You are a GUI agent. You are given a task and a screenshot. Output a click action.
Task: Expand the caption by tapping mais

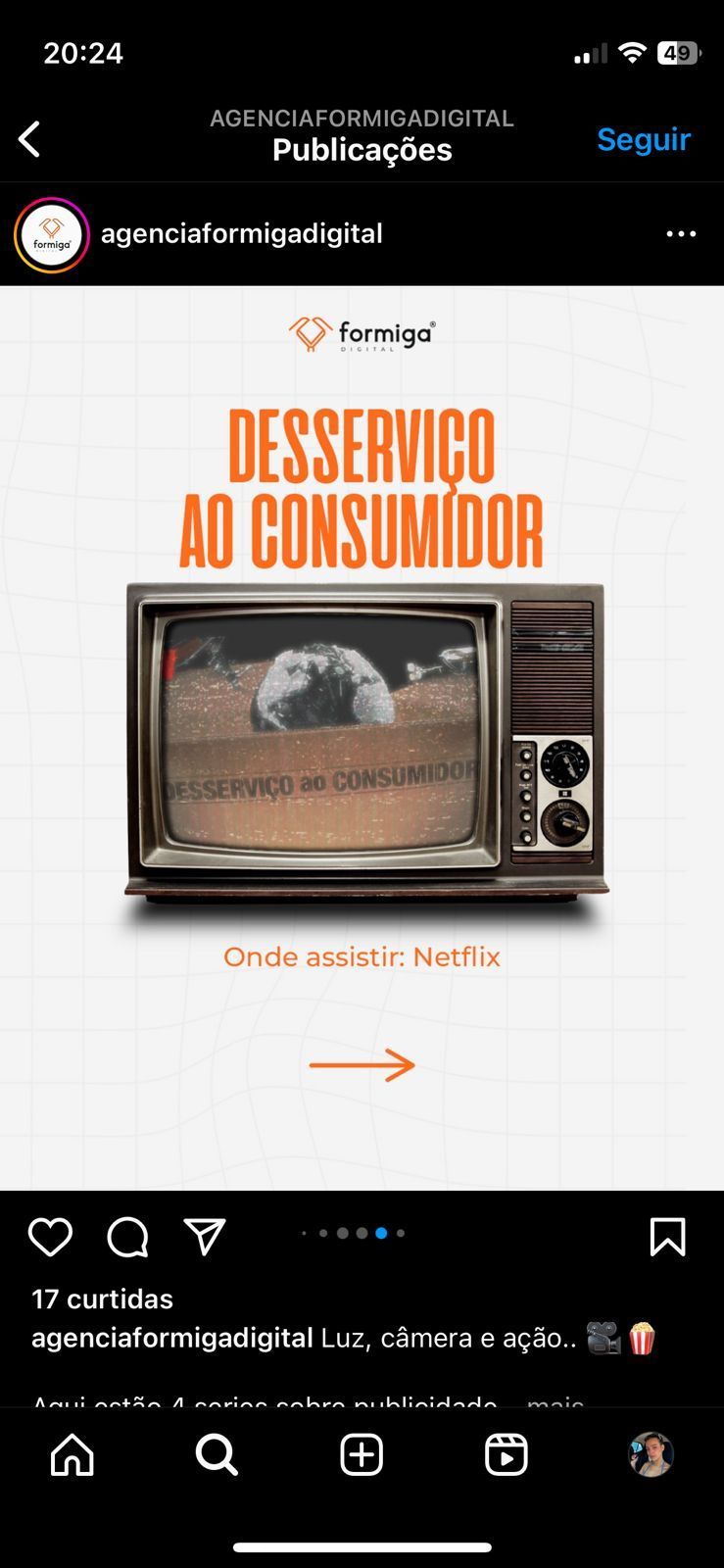tap(555, 1401)
